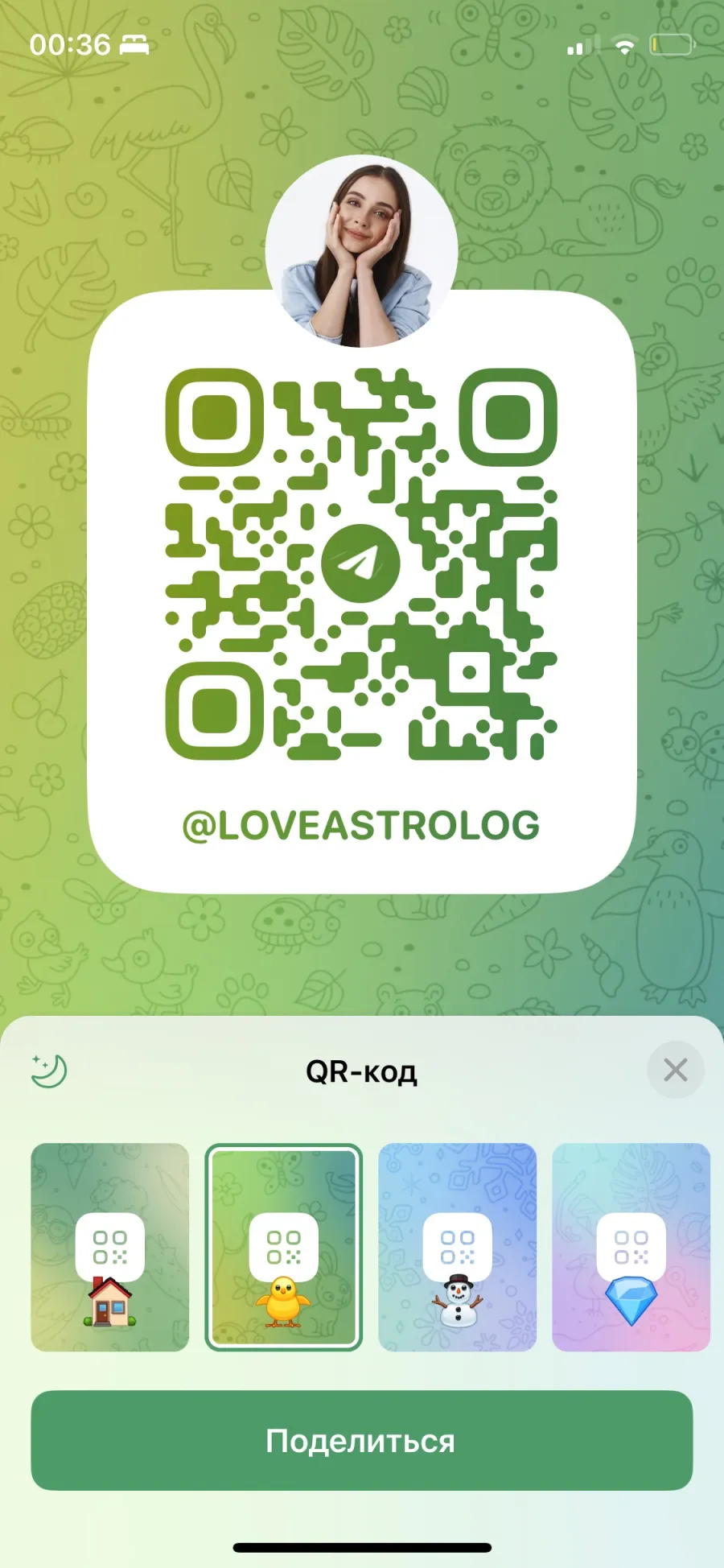The width and height of the screenshot is (724, 1568).
Task: Toggle night mode with the moon icon
Action: (x=49, y=1071)
